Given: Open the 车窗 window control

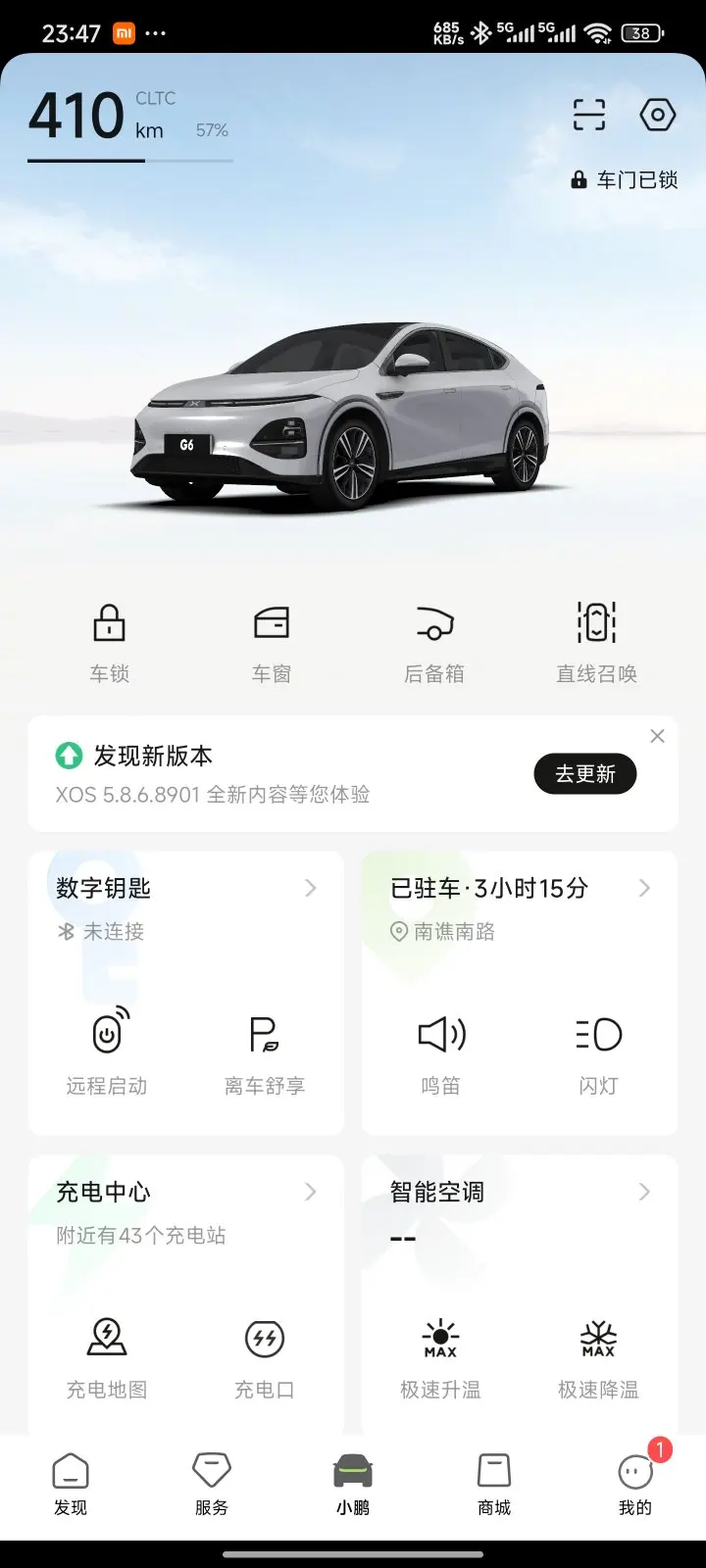Looking at the screenshot, I should [x=272, y=642].
